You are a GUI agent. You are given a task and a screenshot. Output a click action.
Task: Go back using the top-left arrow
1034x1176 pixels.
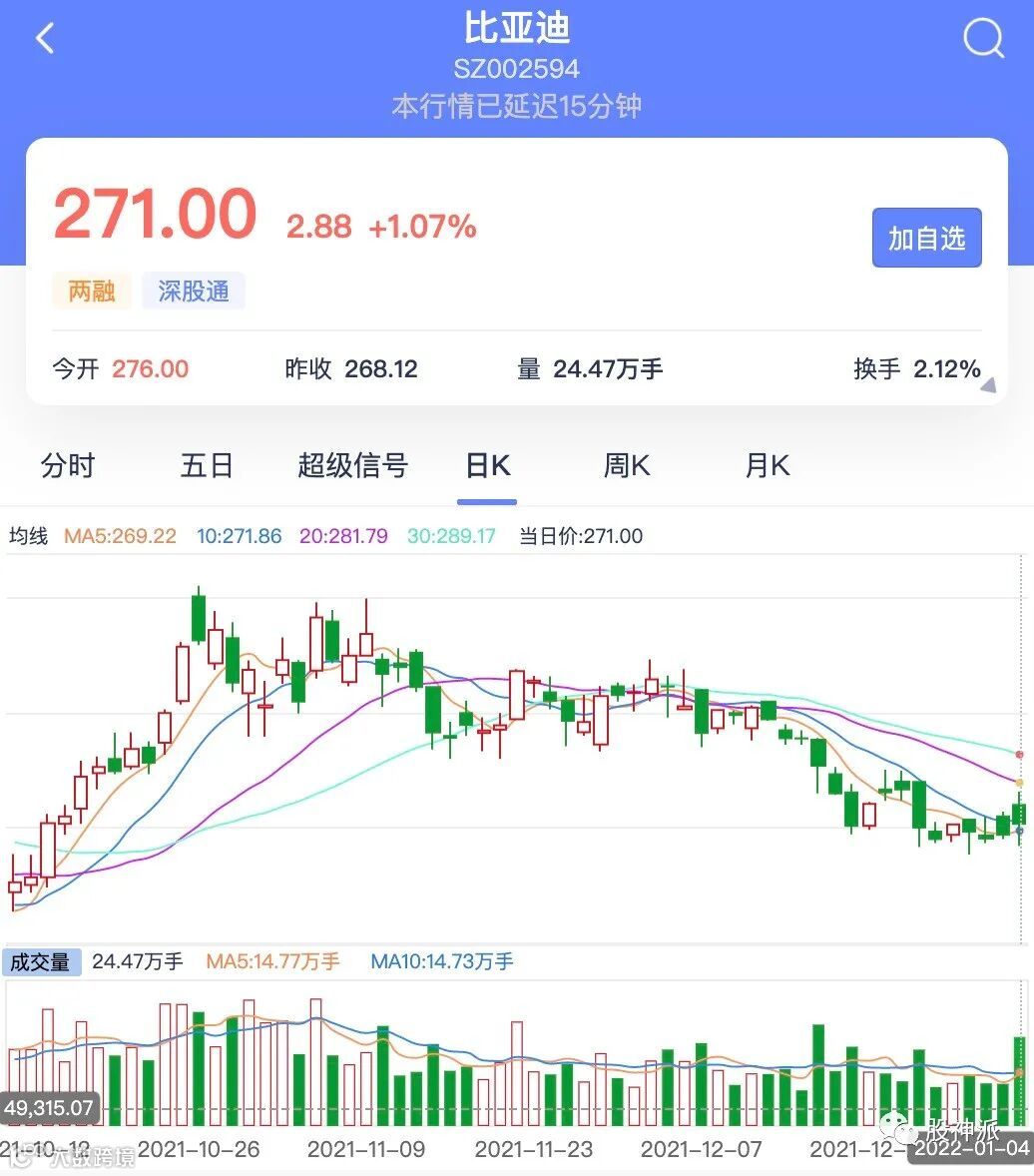pos(45,39)
